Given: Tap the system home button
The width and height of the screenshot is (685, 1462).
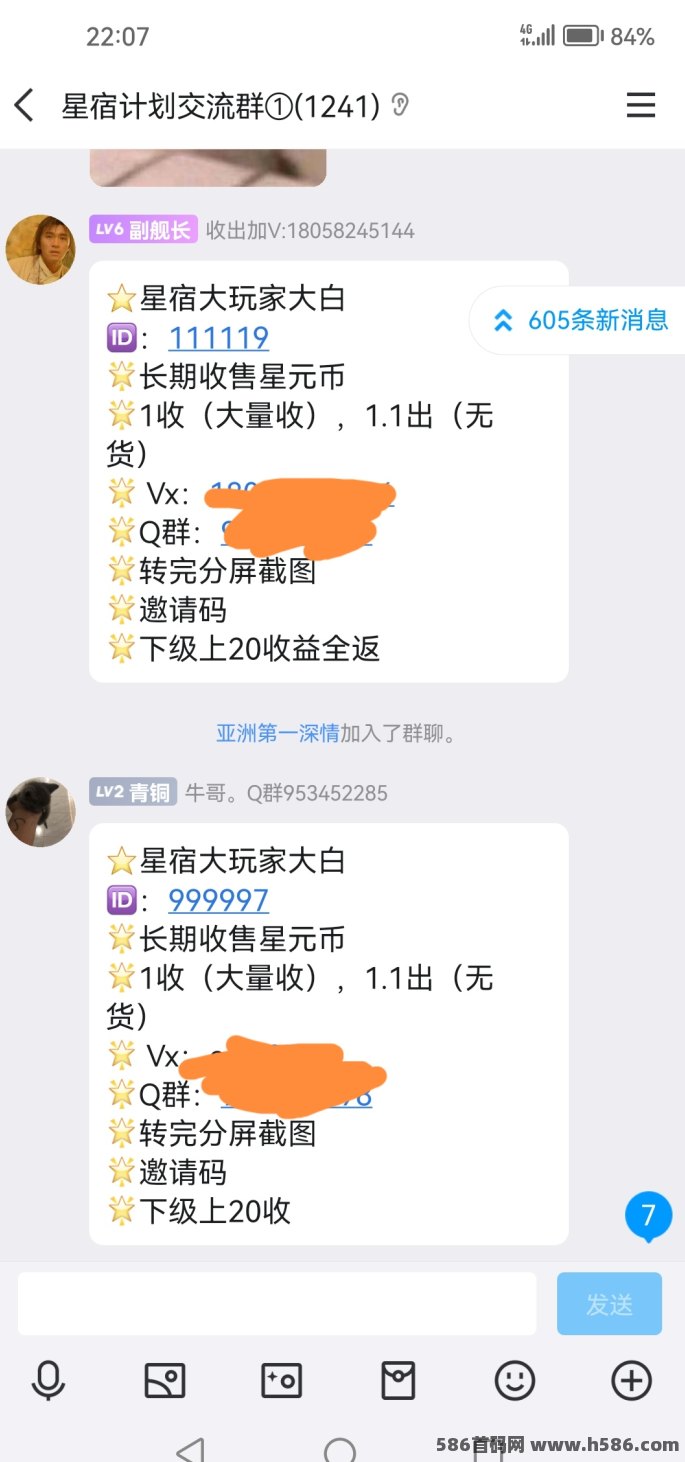Looking at the screenshot, I should point(340,1451).
